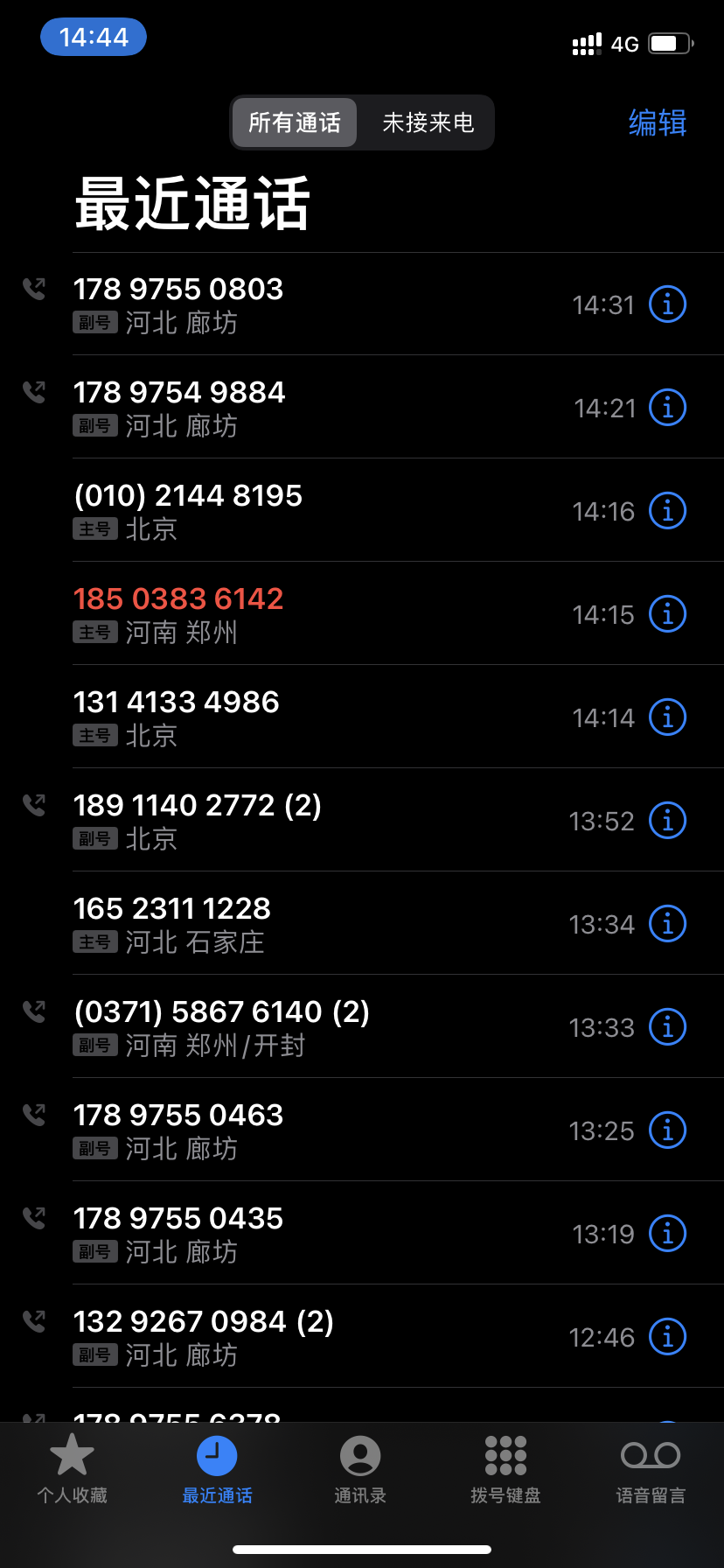Viewport: 724px width, 1568px height.
Task: Open info for 178 9755 0803
Action: [x=667, y=304]
